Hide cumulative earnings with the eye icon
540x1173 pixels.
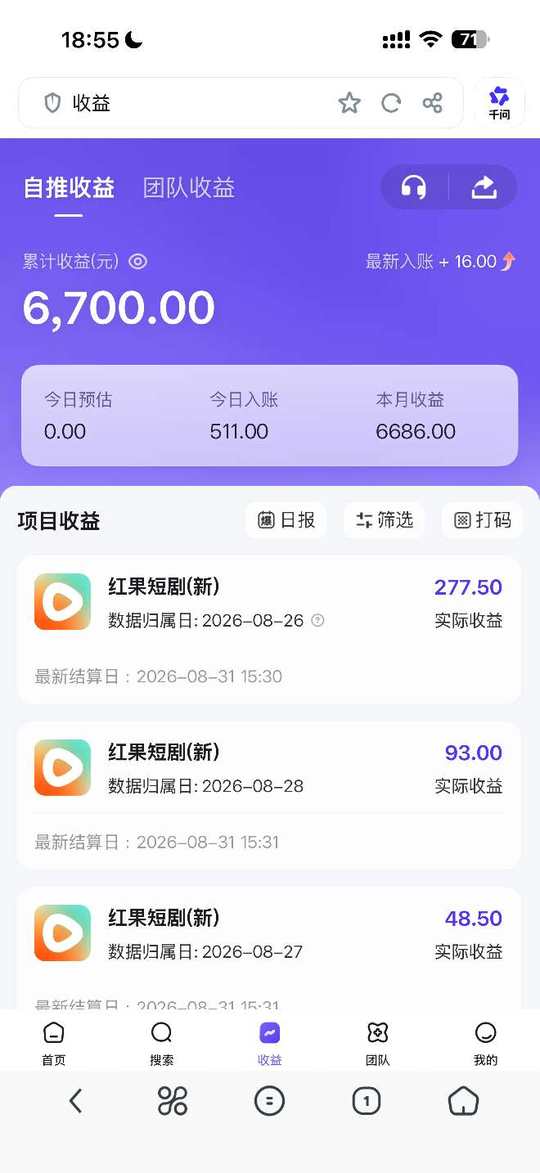coord(138,261)
